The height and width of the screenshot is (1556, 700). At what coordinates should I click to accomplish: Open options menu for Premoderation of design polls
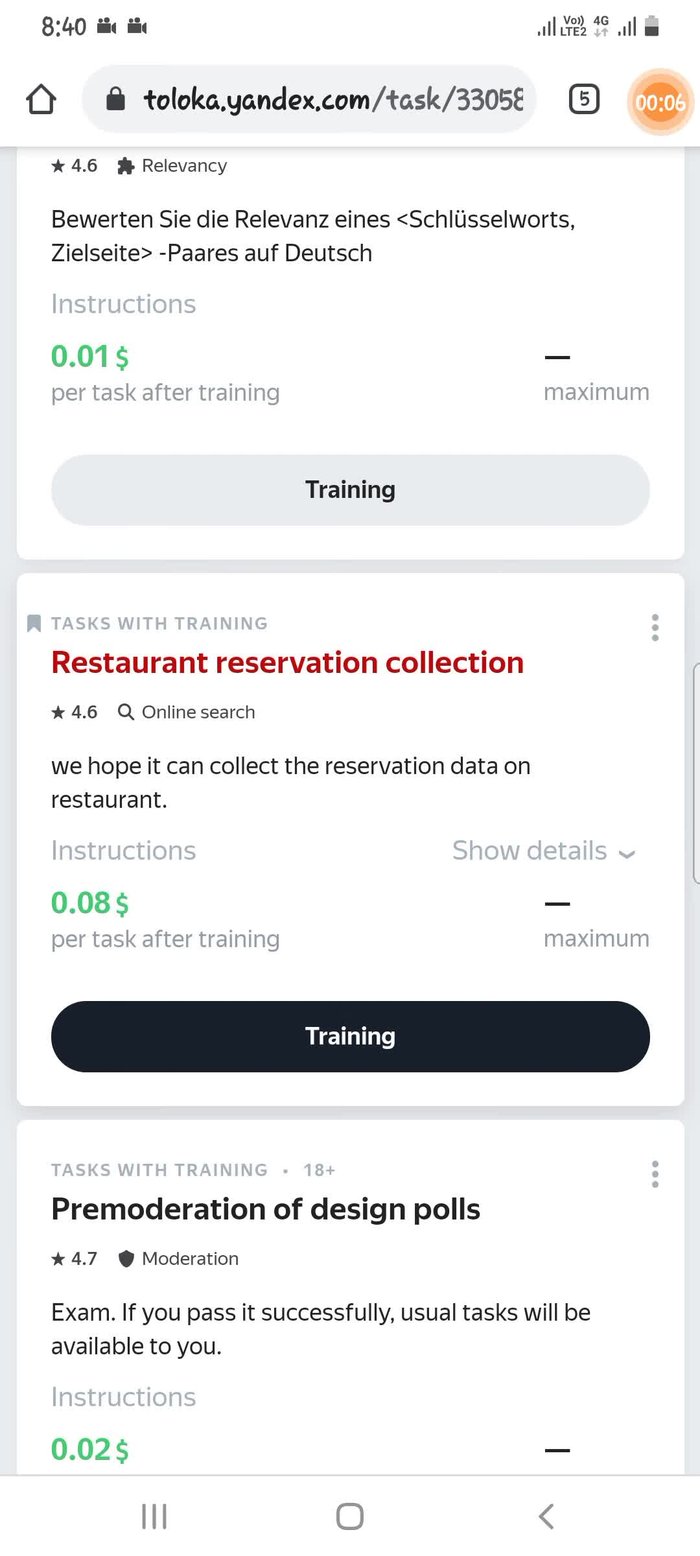(655, 1174)
